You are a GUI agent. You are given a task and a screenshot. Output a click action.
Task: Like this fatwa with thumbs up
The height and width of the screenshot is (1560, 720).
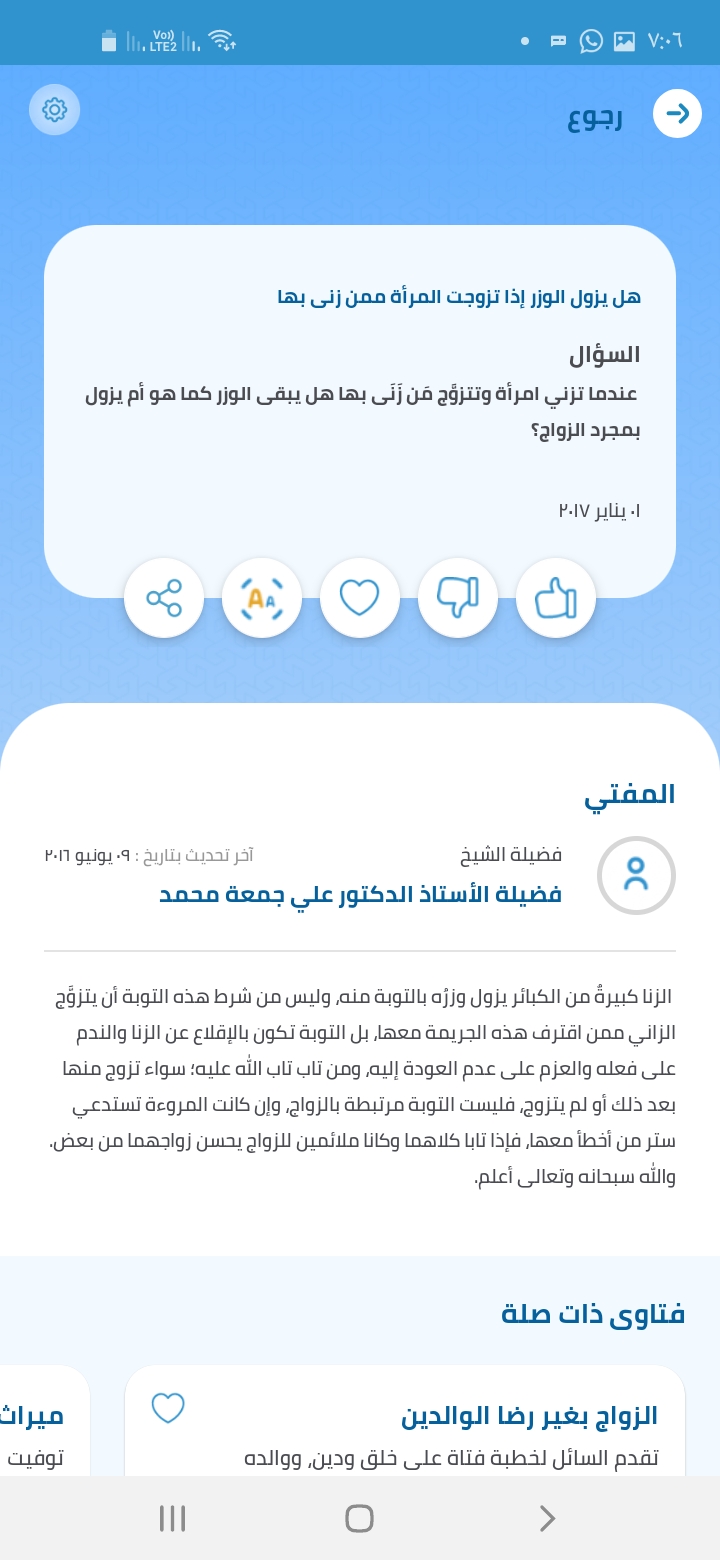556,598
